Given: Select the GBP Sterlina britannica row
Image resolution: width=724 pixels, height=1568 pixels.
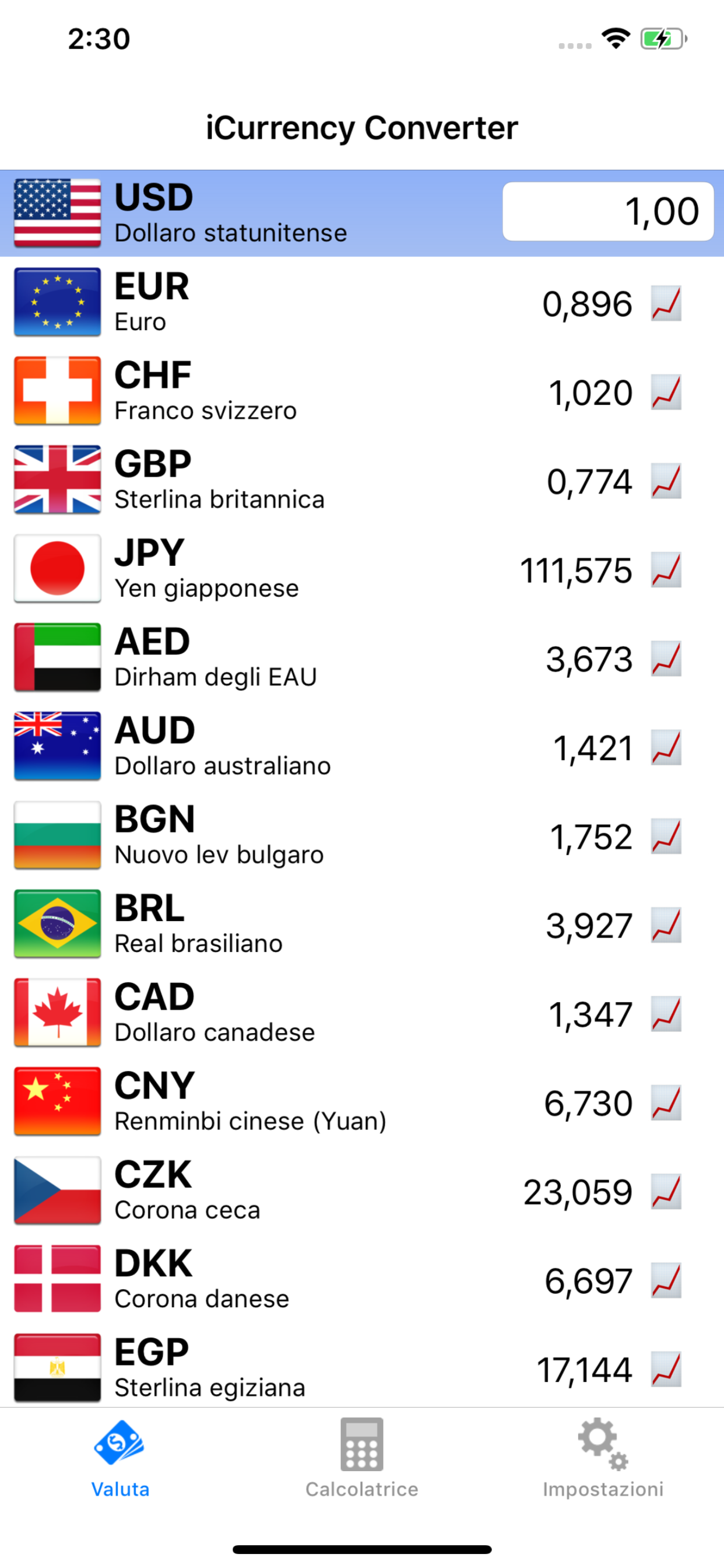Looking at the screenshot, I should pos(362,480).
